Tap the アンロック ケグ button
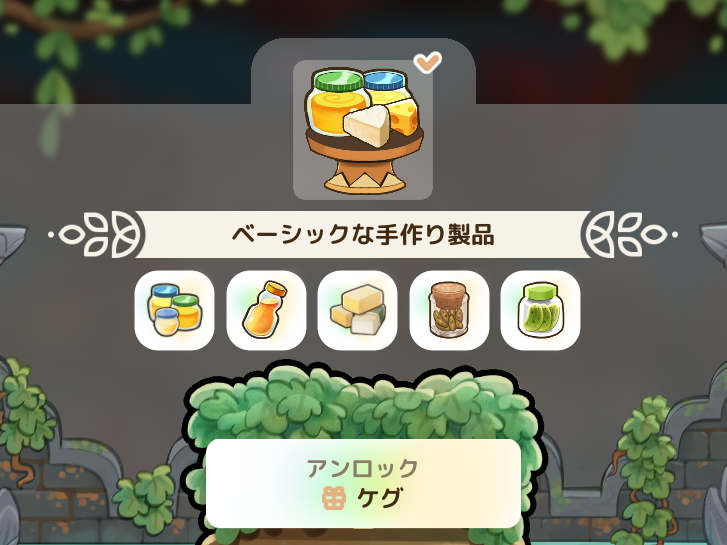Image resolution: width=727 pixels, height=545 pixels. point(363,483)
